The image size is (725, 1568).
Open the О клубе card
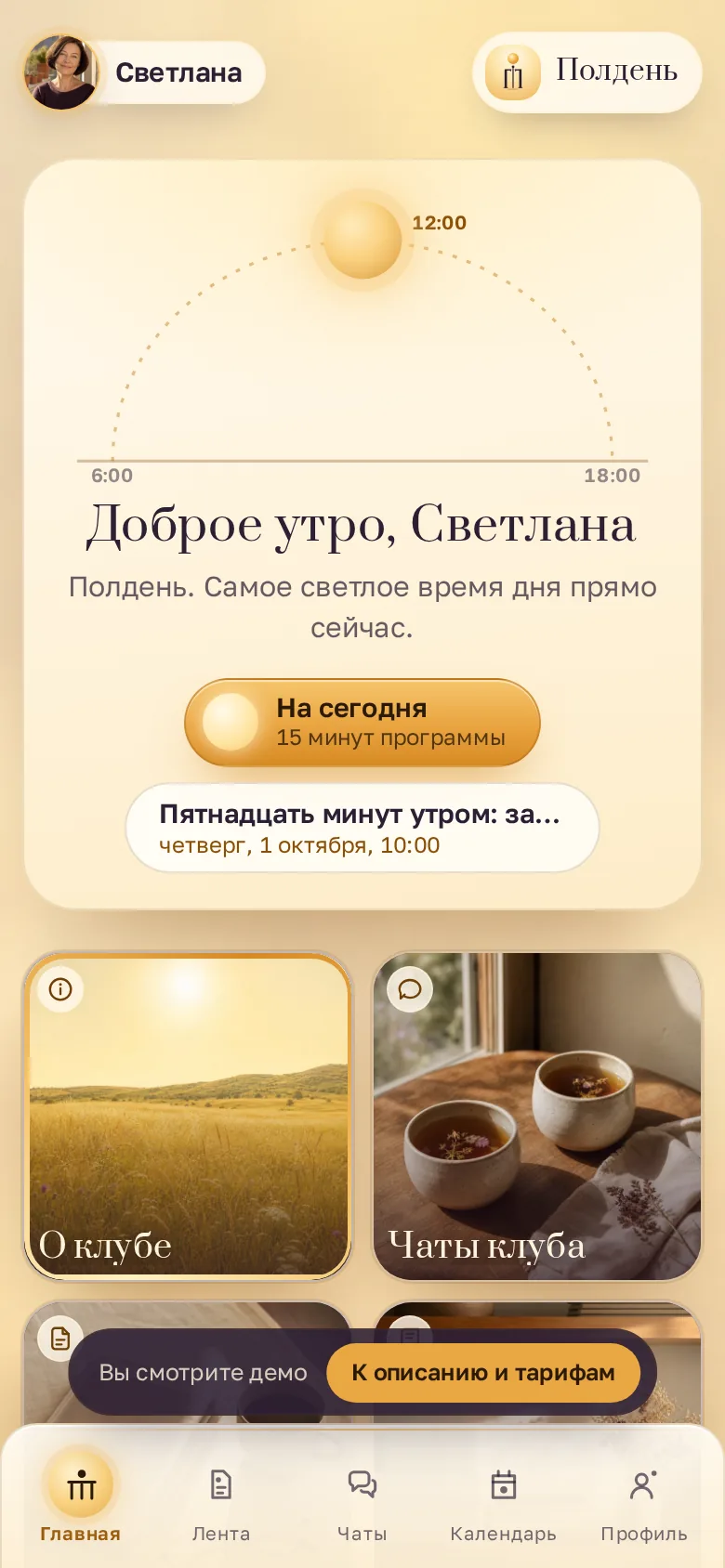coord(188,1117)
